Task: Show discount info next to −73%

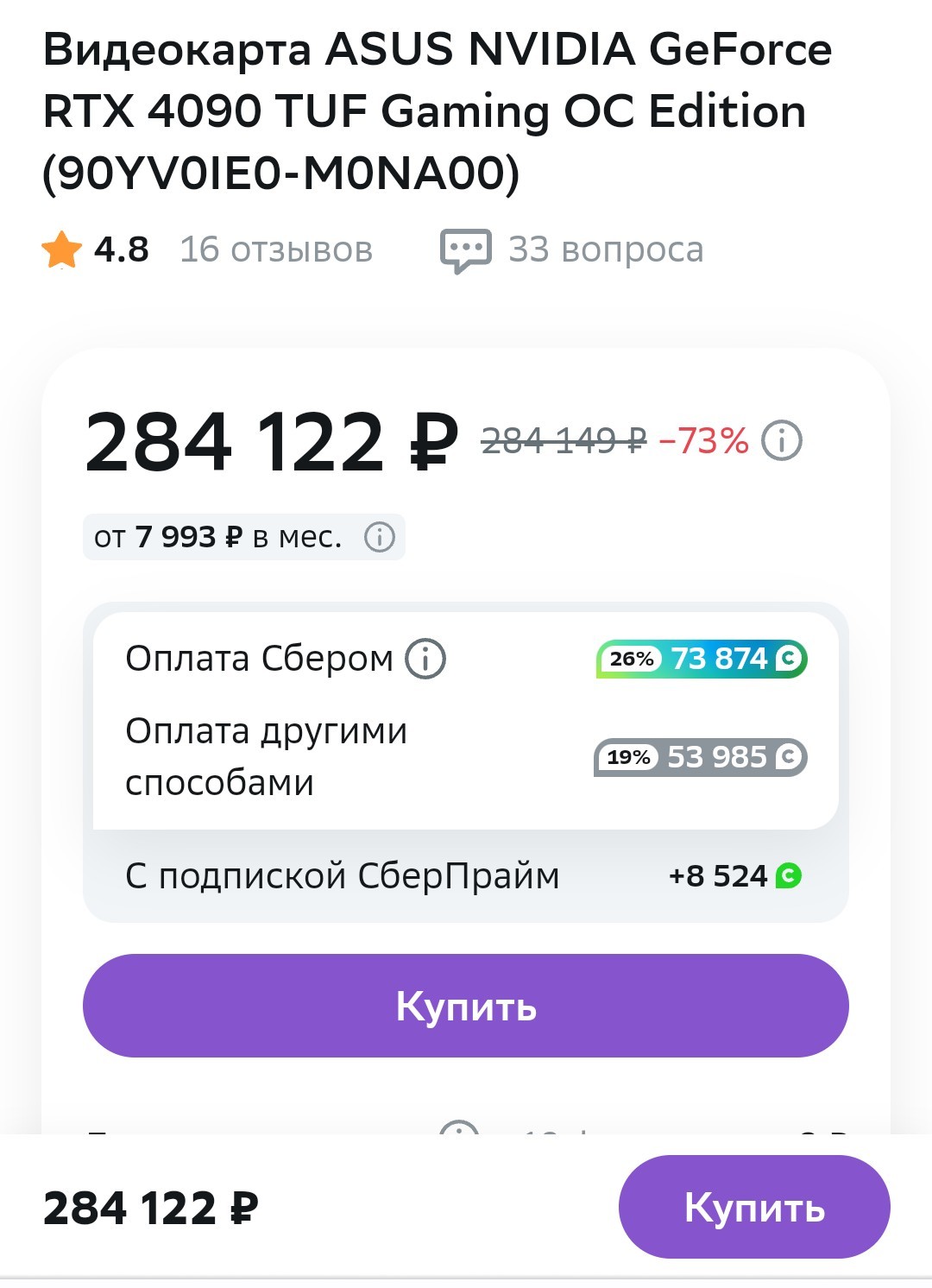Action: click(x=782, y=440)
